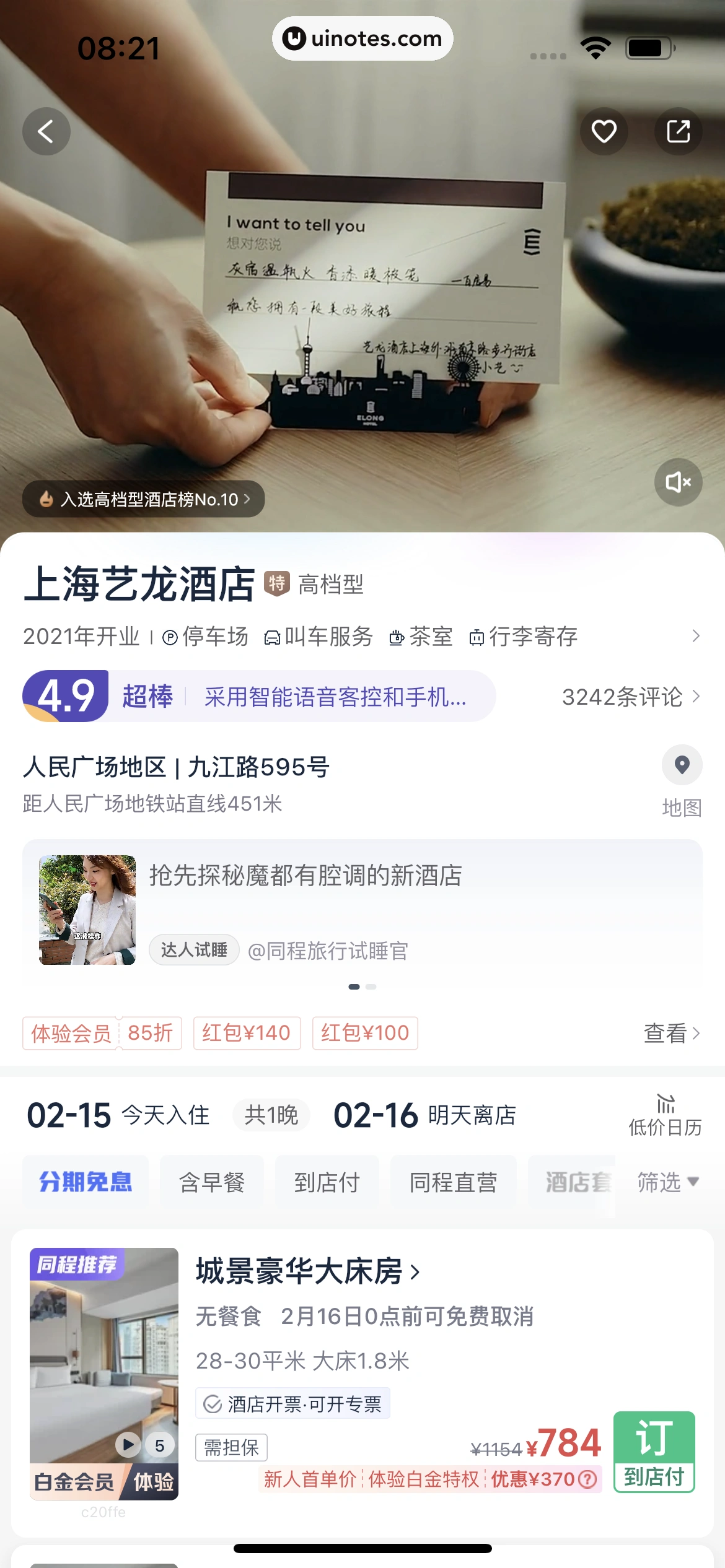
Task: Share the hotel page
Action: click(678, 131)
